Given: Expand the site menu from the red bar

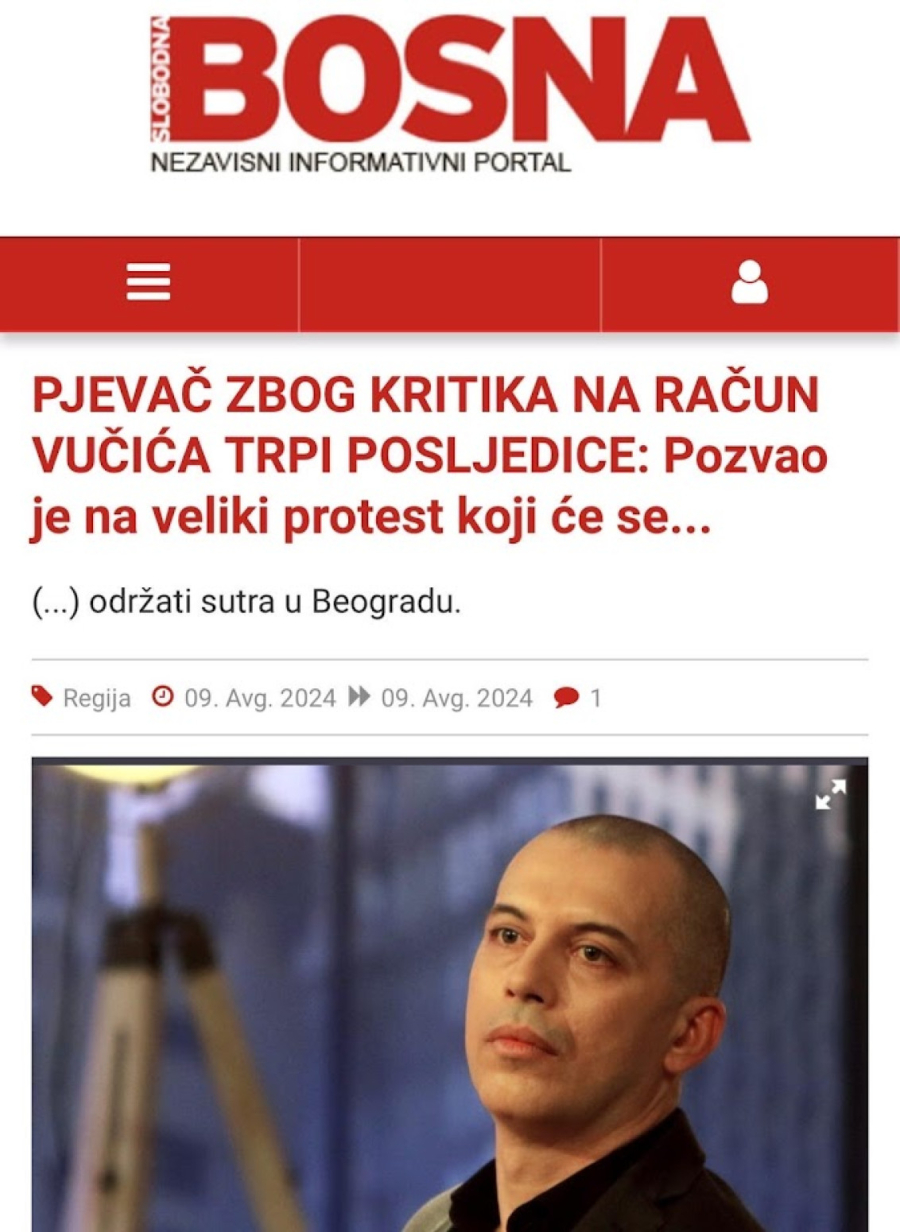Looking at the screenshot, I should [150, 283].
